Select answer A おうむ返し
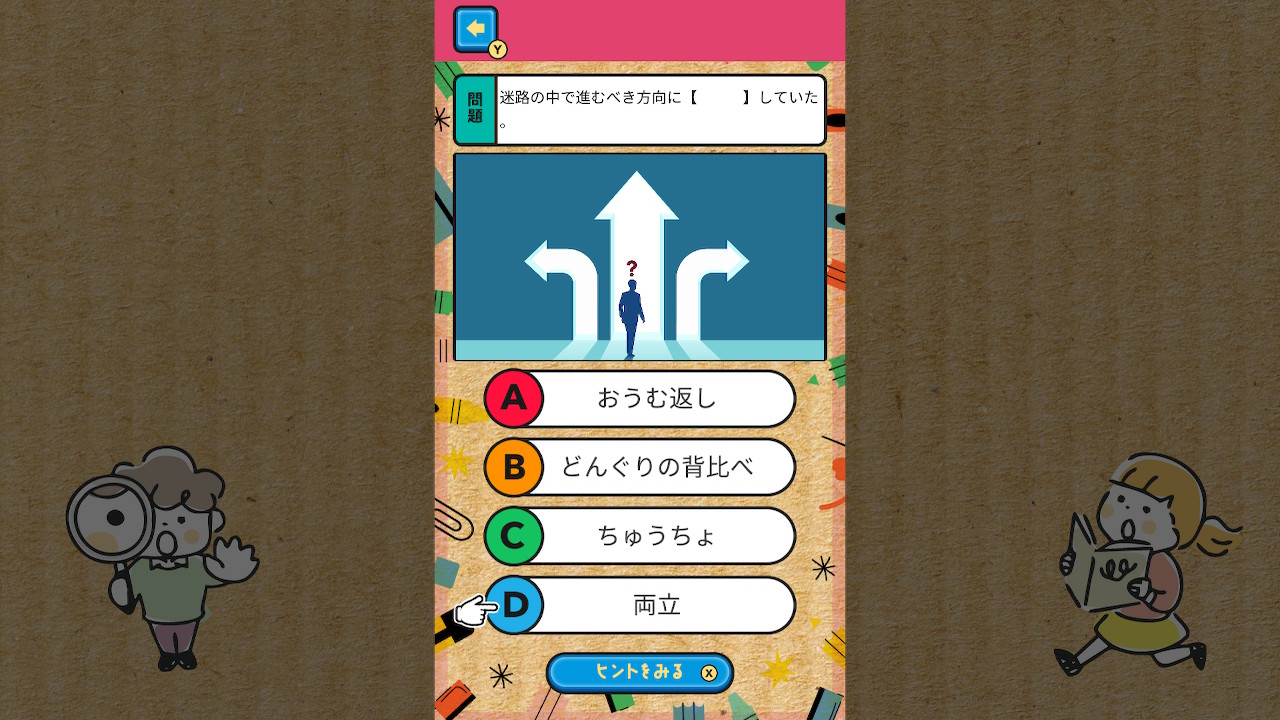This screenshot has width=1280, height=720. click(640, 398)
